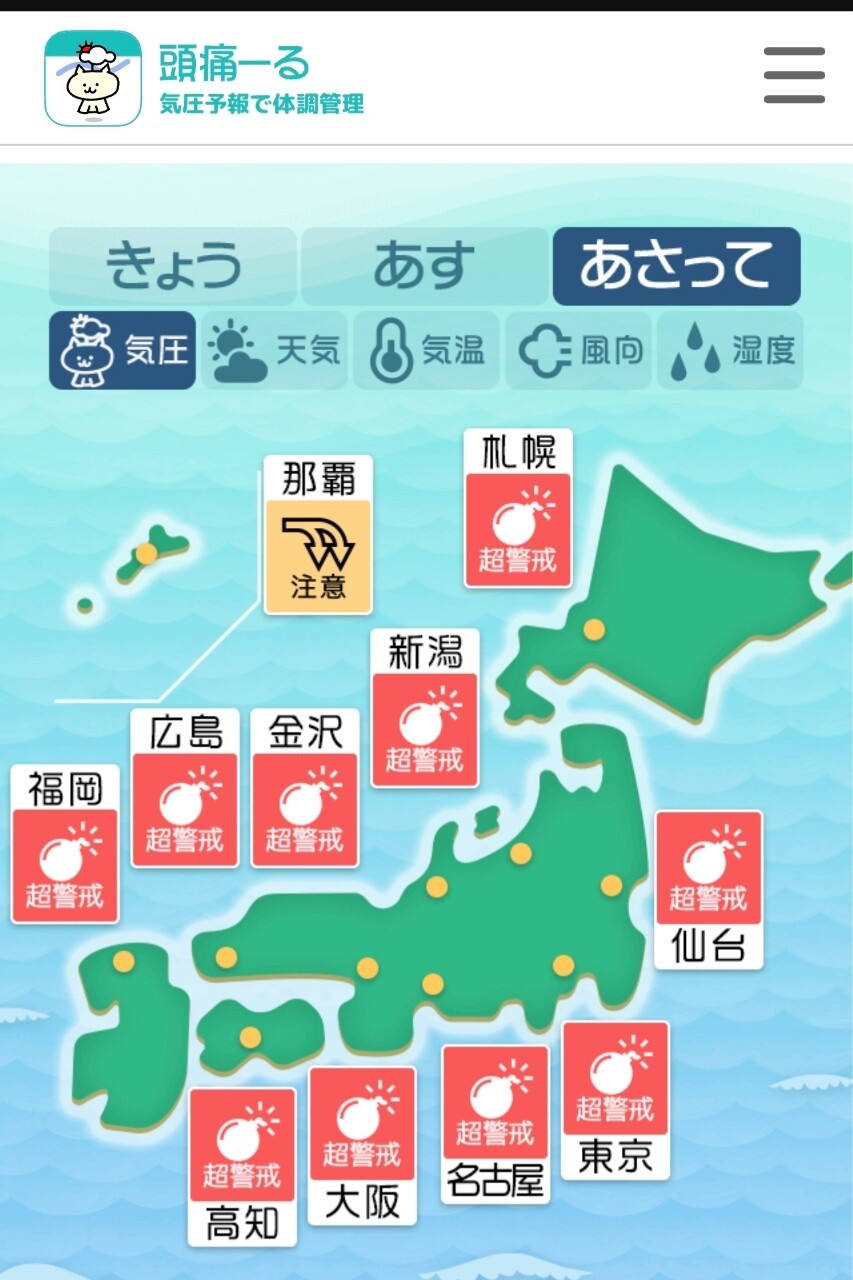Show the 気圧 pressure layer

click(122, 351)
